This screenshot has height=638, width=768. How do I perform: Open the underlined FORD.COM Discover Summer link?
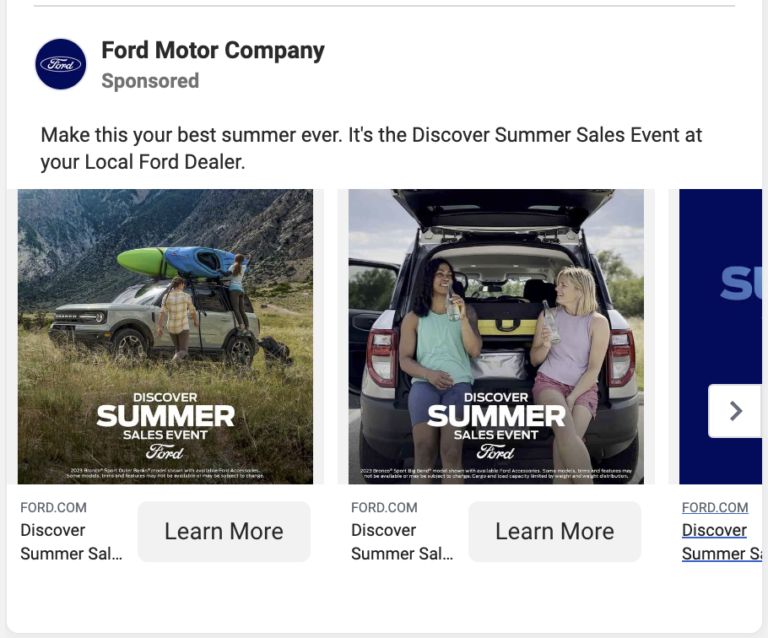(x=721, y=531)
